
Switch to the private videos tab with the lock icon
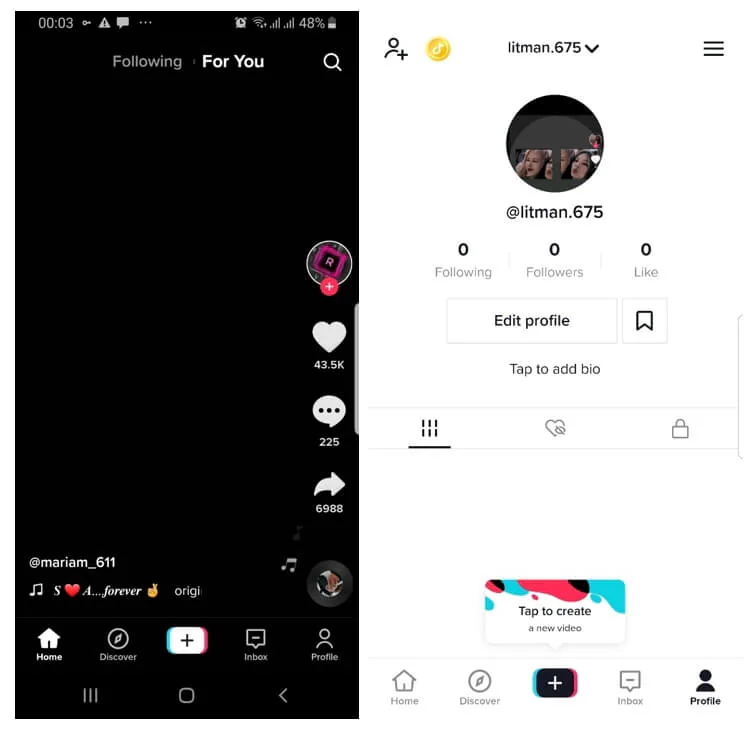click(680, 428)
